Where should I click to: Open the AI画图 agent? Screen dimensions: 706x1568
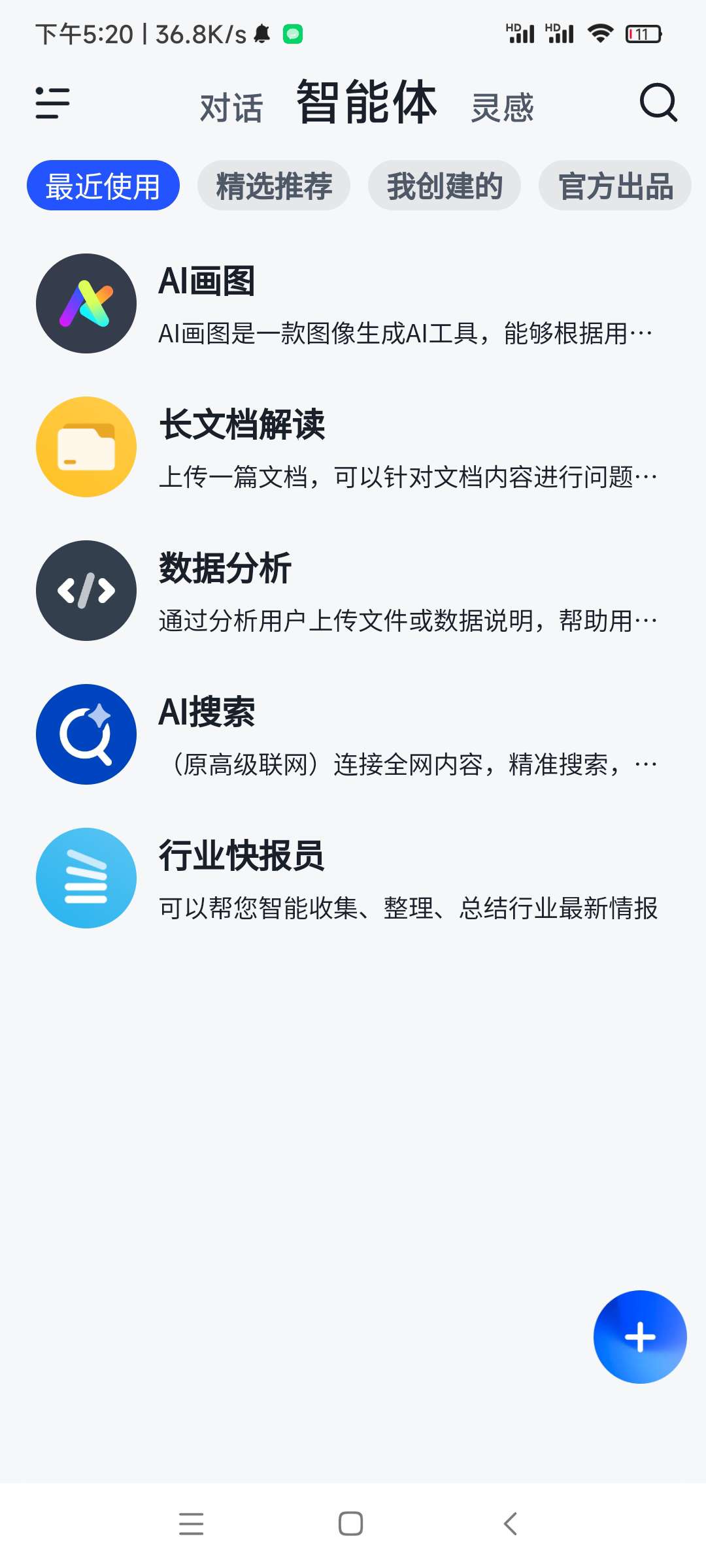[353, 304]
